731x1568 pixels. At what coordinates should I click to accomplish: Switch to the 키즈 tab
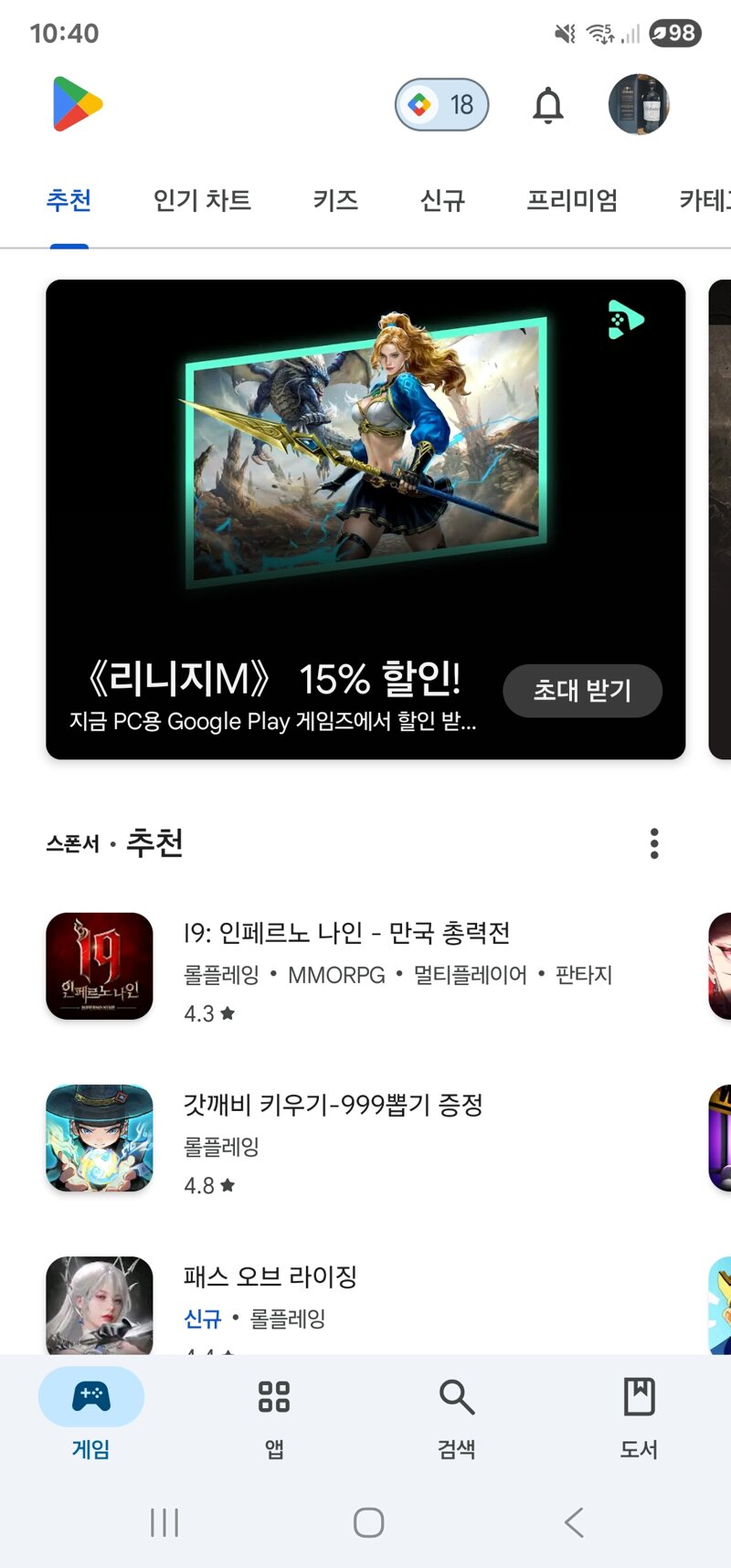pyautogui.click(x=335, y=200)
